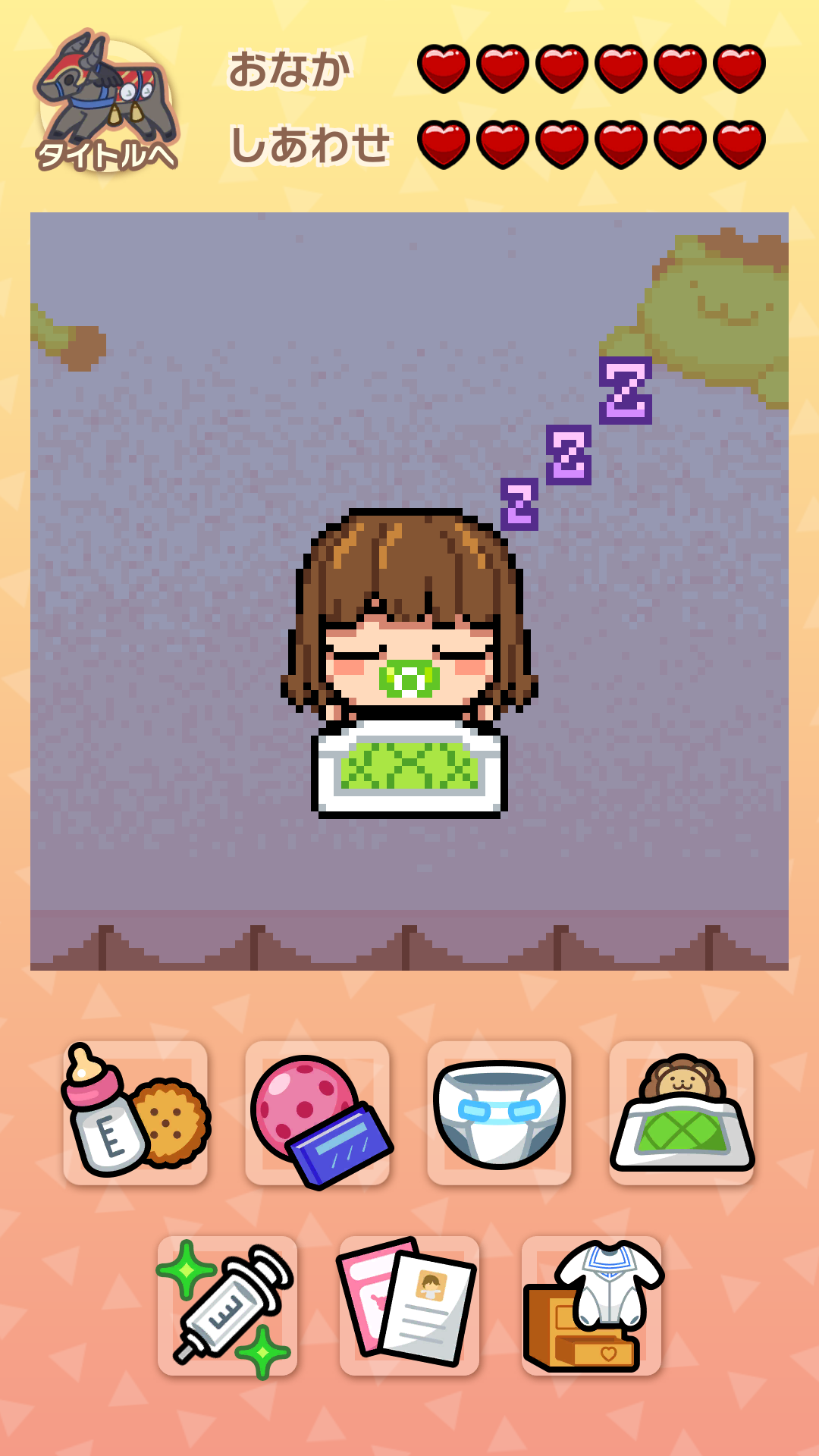Viewport: 819px width, 1456px height.
Task: Open the baby's record documents
Action: pos(409,1306)
